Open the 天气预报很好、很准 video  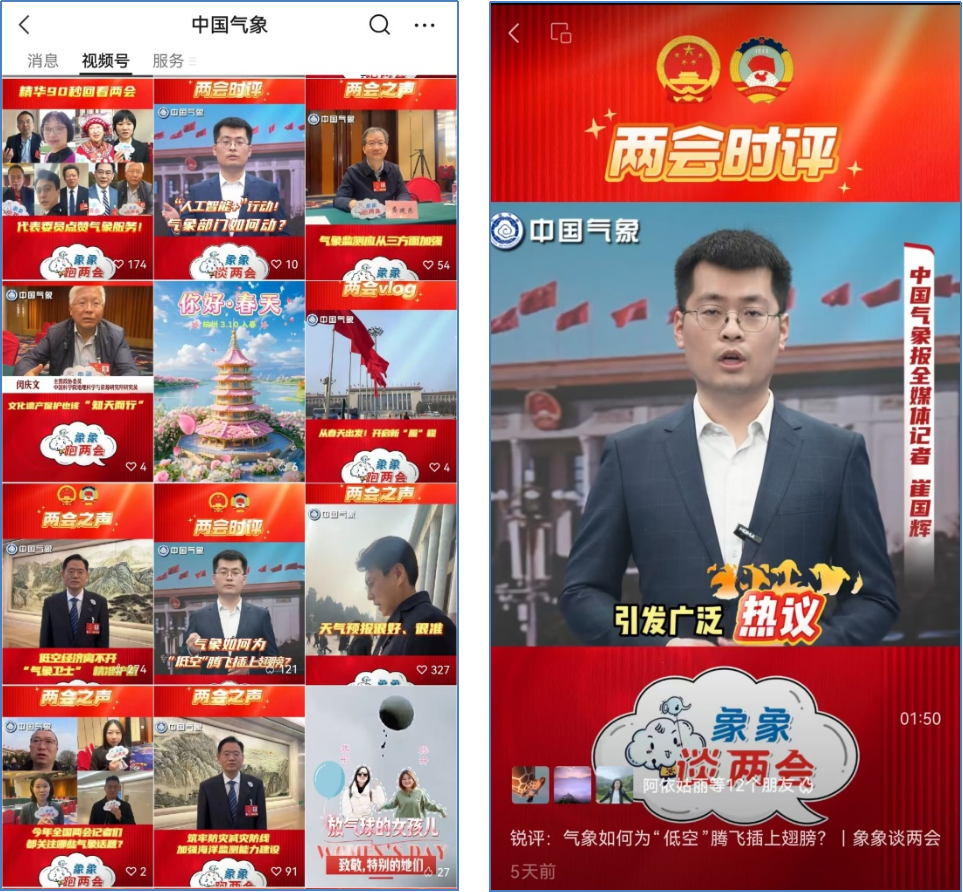pyautogui.click(x=381, y=583)
